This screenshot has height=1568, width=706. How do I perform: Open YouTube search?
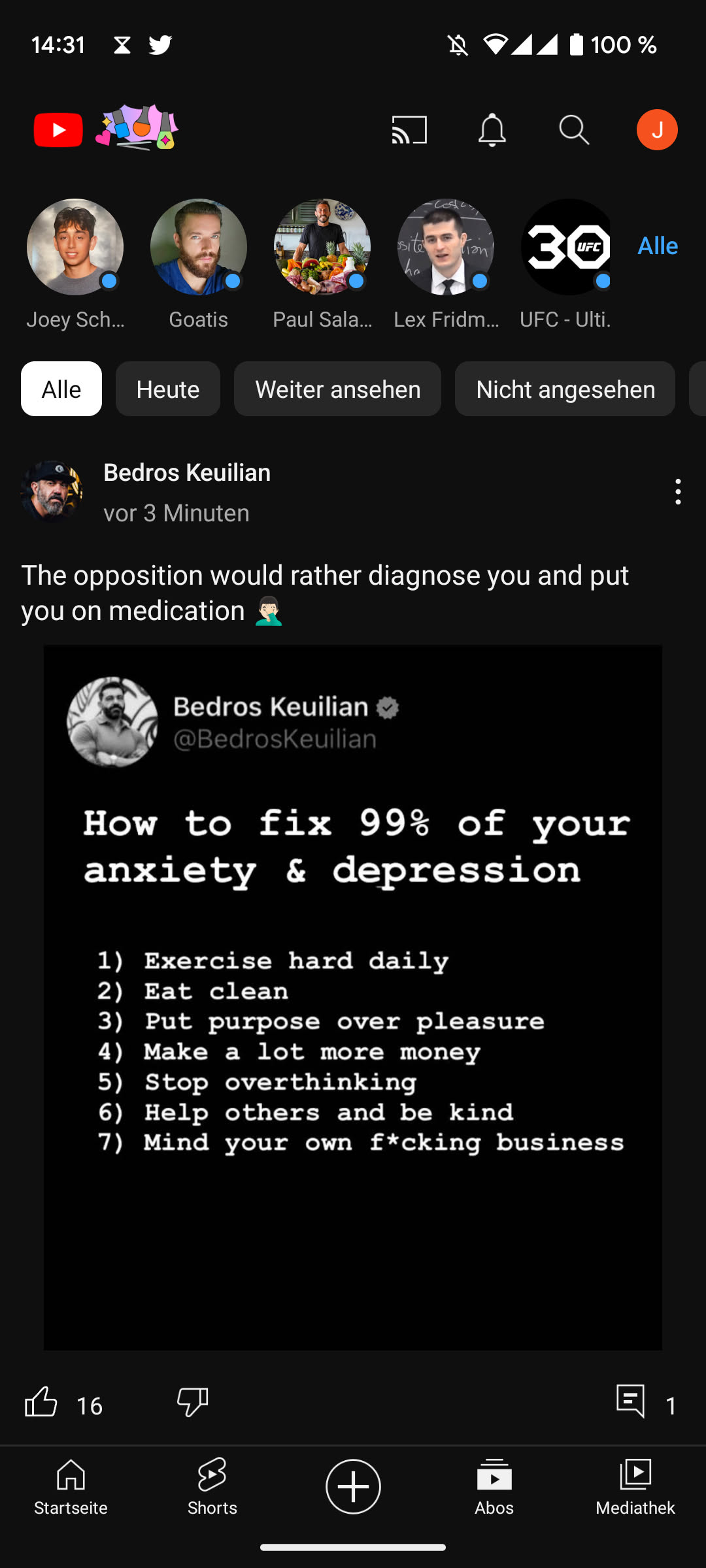574,130
